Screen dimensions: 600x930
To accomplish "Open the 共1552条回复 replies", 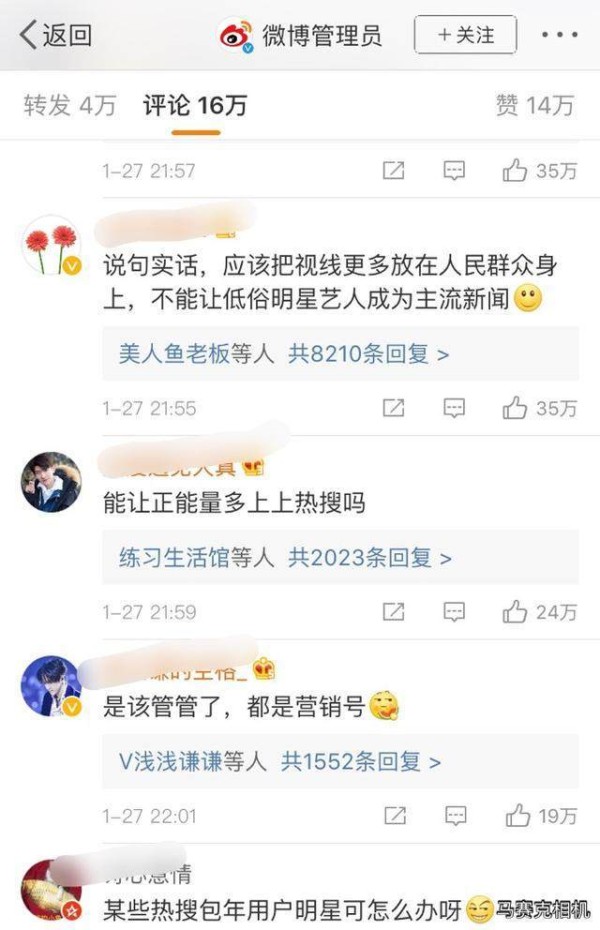I will pyautogui.click(x=361, y=761).
